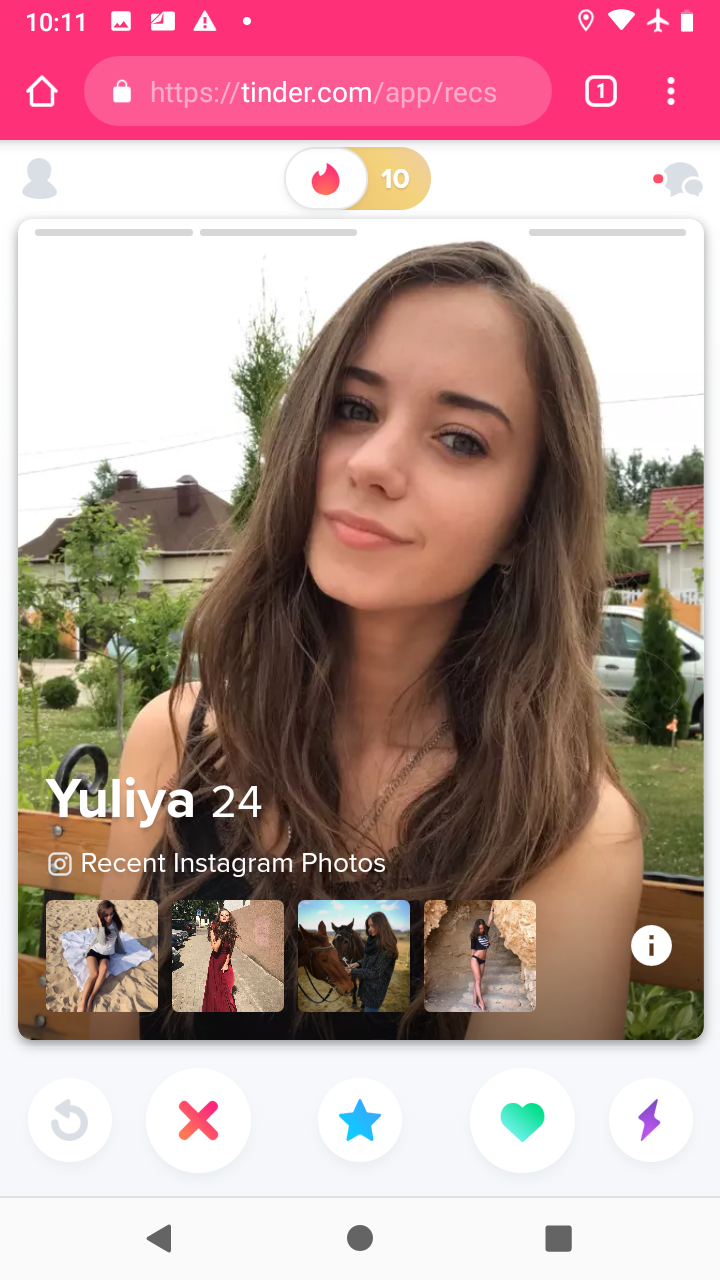Tap the Android back button
The image size is (720, 1280).
[159, 1238]
